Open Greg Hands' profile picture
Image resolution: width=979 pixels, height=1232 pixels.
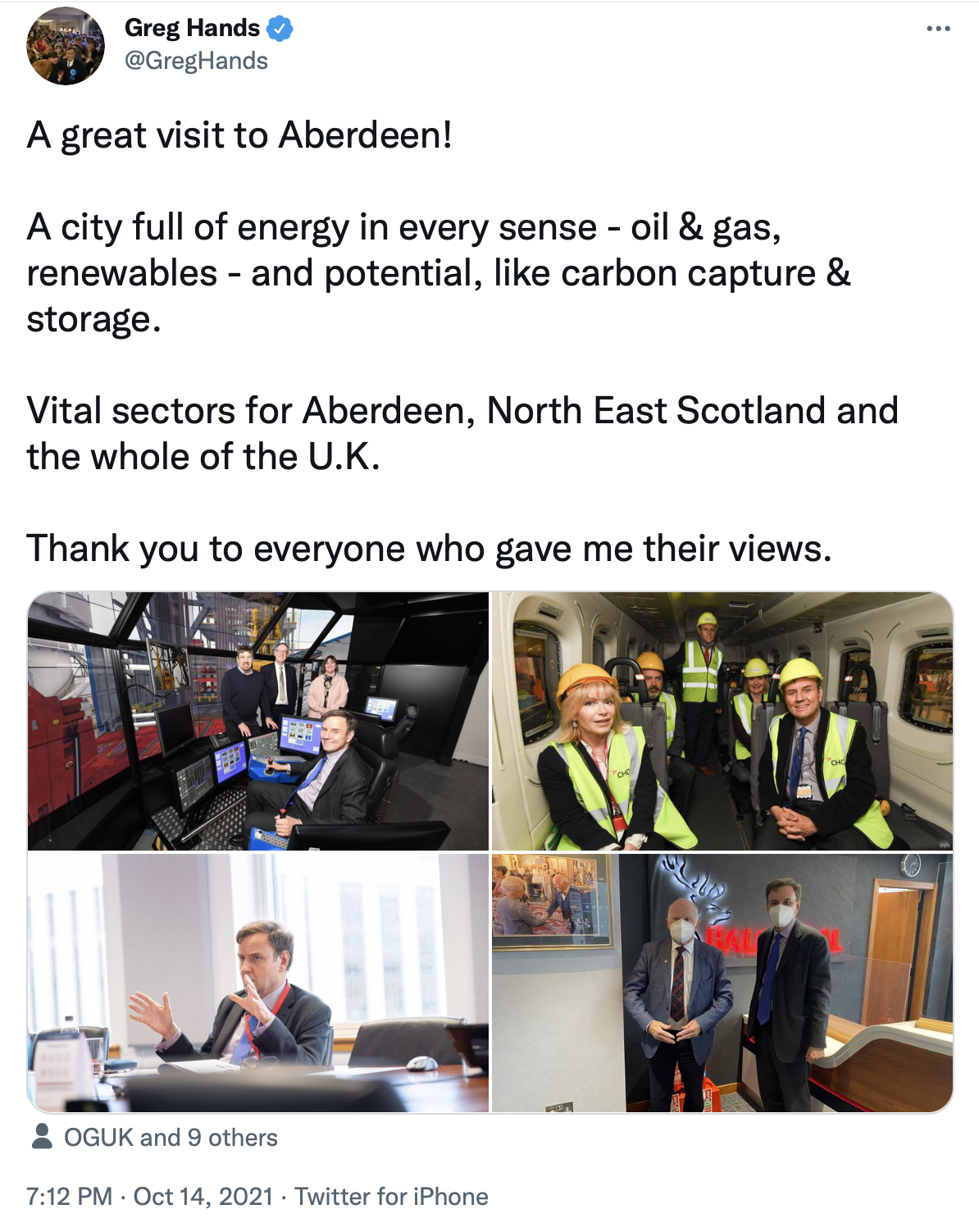(66, 46)
